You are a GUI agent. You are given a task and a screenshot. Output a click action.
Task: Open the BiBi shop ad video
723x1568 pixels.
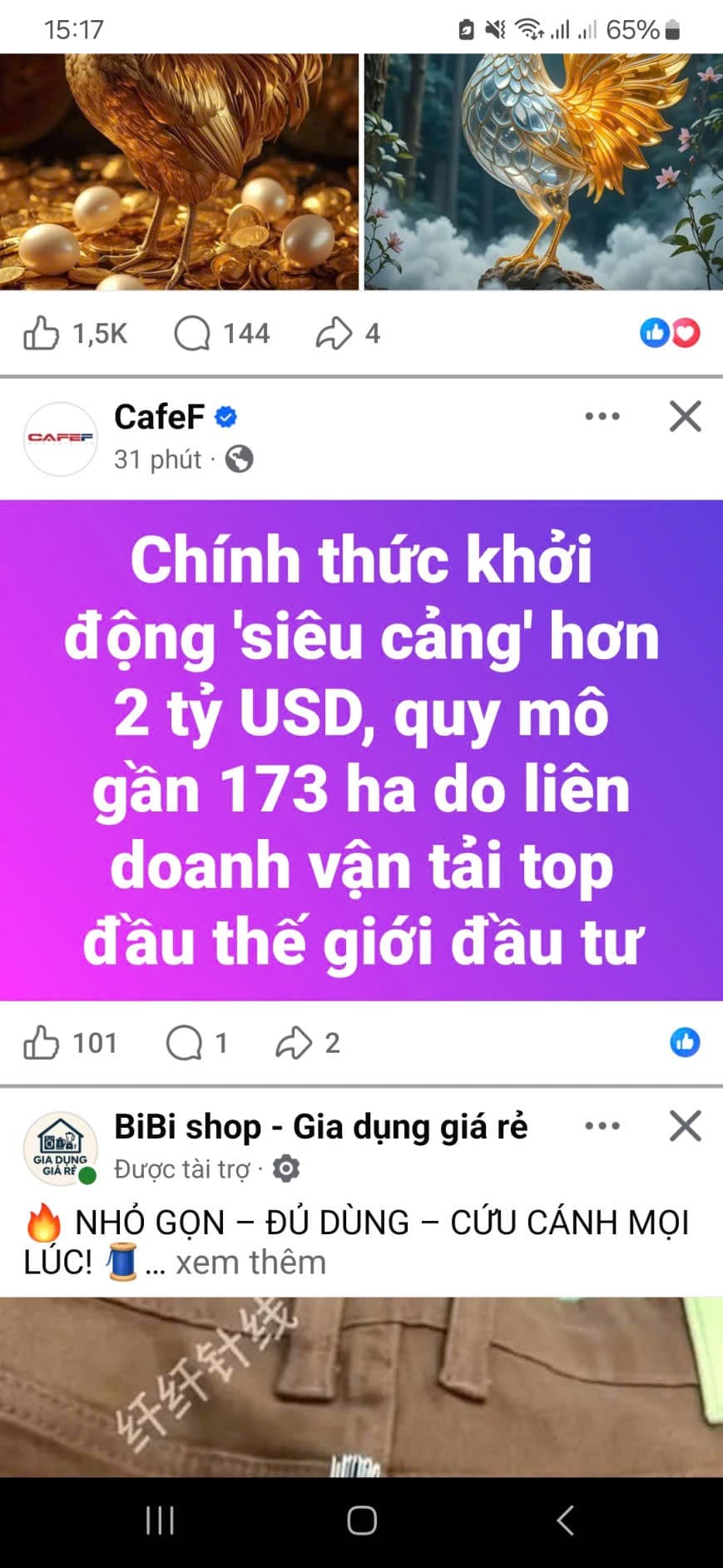(x=361, y=1386)
